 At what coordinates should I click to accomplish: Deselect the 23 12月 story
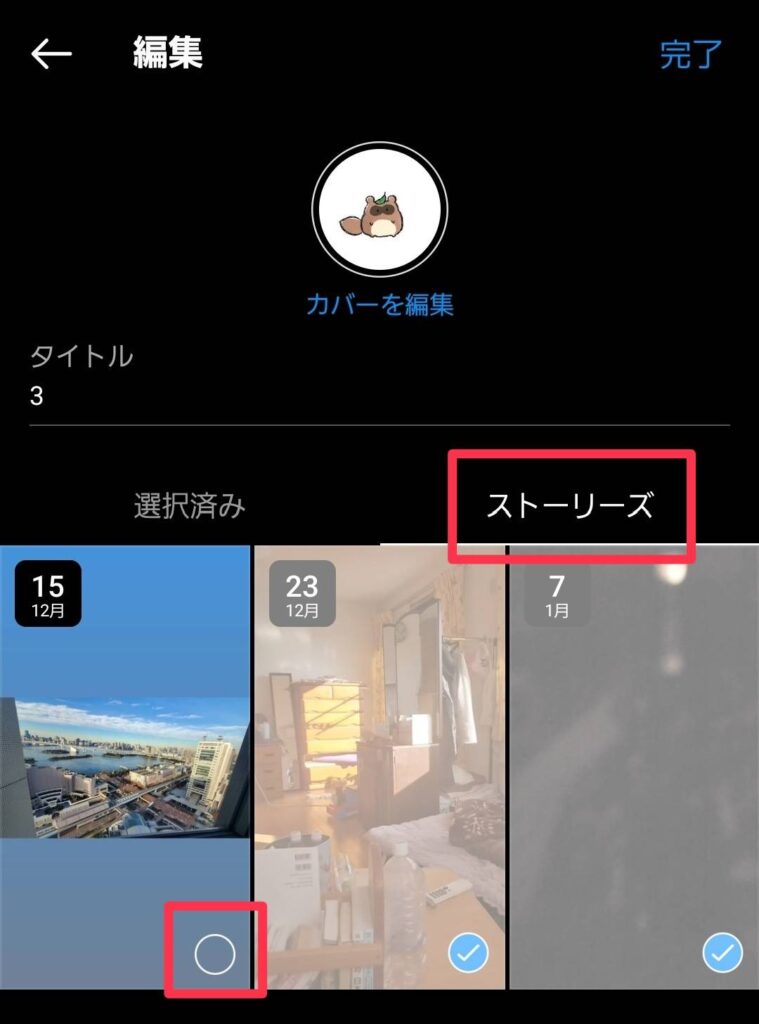tap(468, 954)
